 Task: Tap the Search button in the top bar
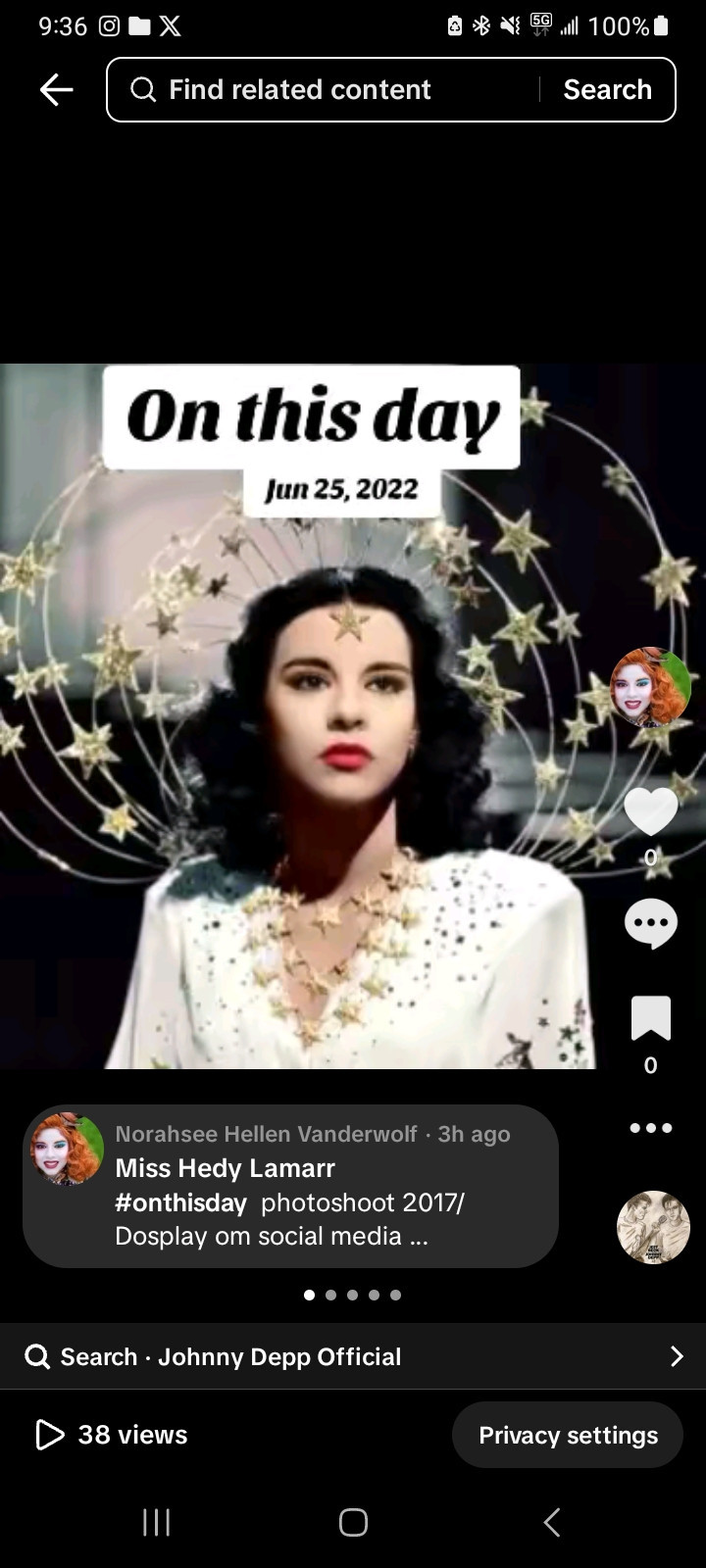click(607, 90)
